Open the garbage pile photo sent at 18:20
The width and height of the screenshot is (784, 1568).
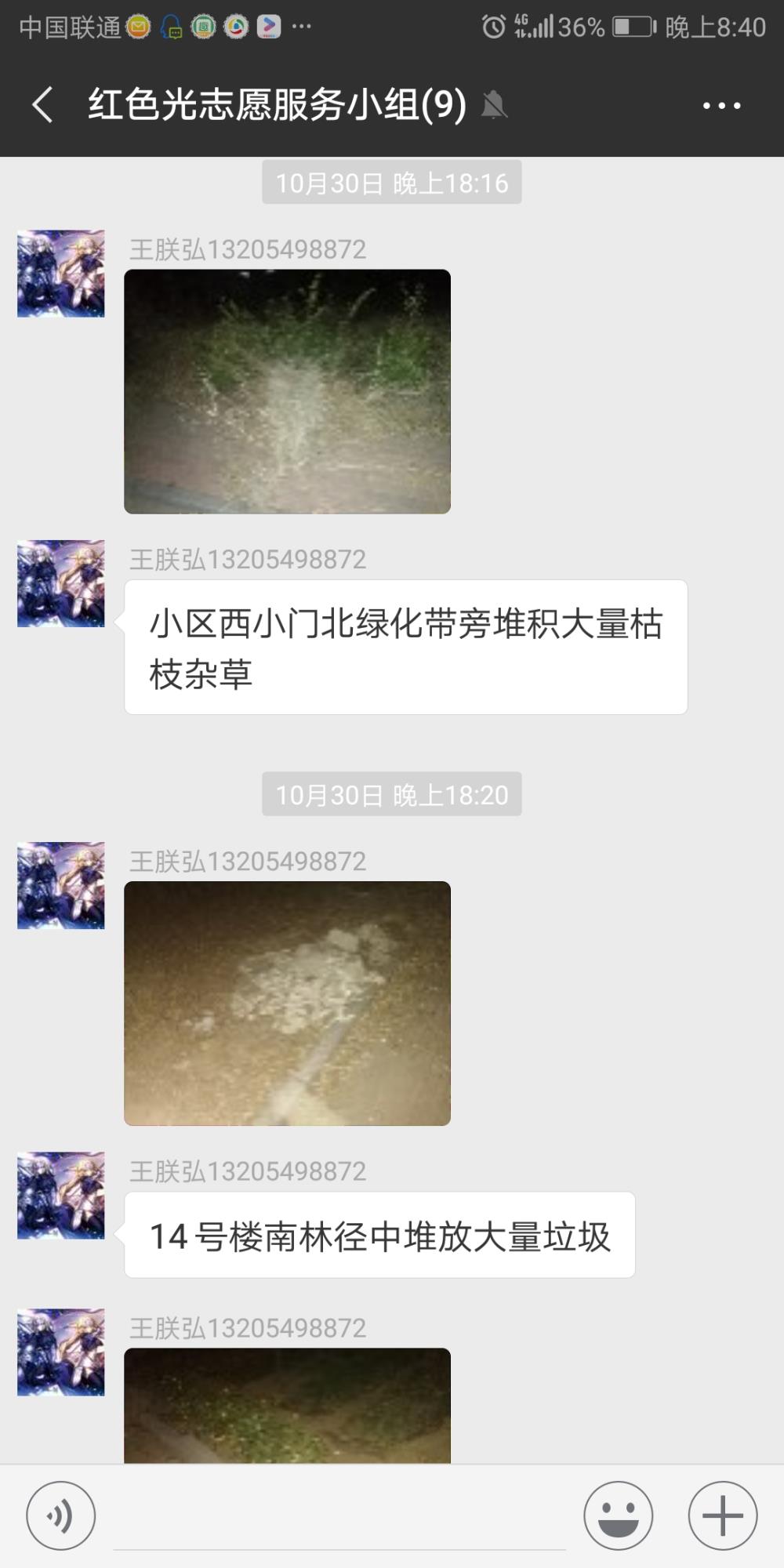(287, 1003)
